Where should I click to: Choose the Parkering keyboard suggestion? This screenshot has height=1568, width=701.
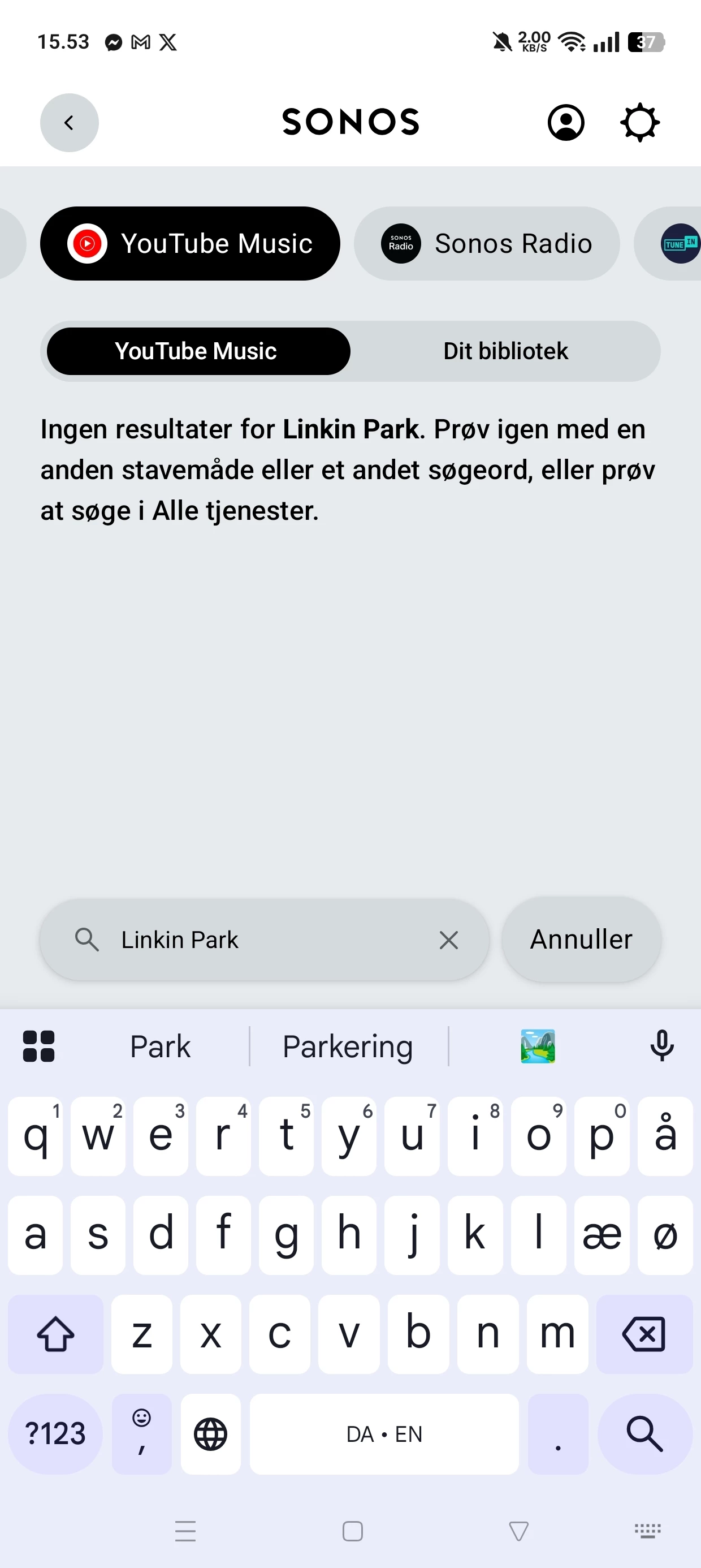point(348,1047)
